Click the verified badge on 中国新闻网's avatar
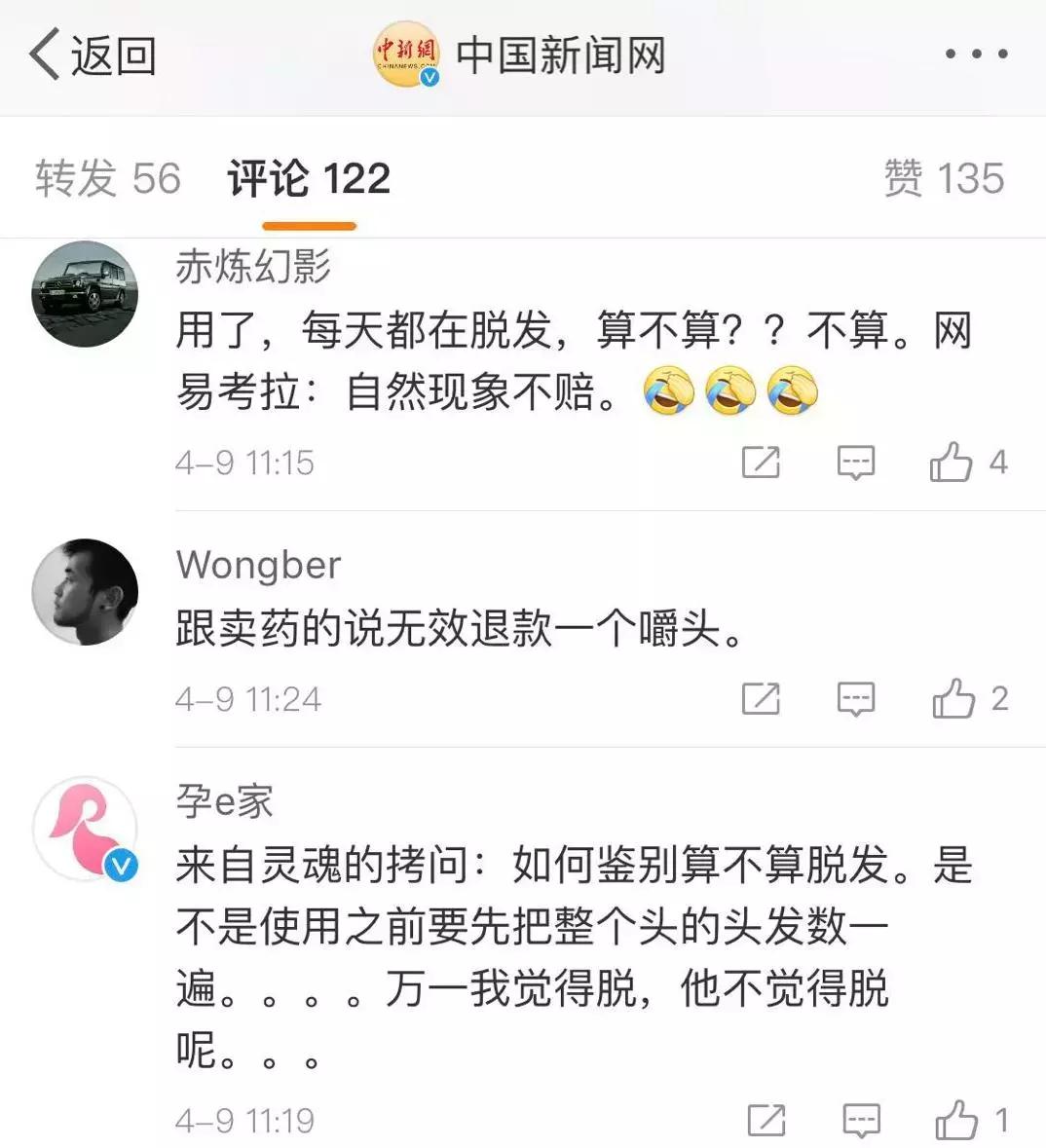 [429, 78]
